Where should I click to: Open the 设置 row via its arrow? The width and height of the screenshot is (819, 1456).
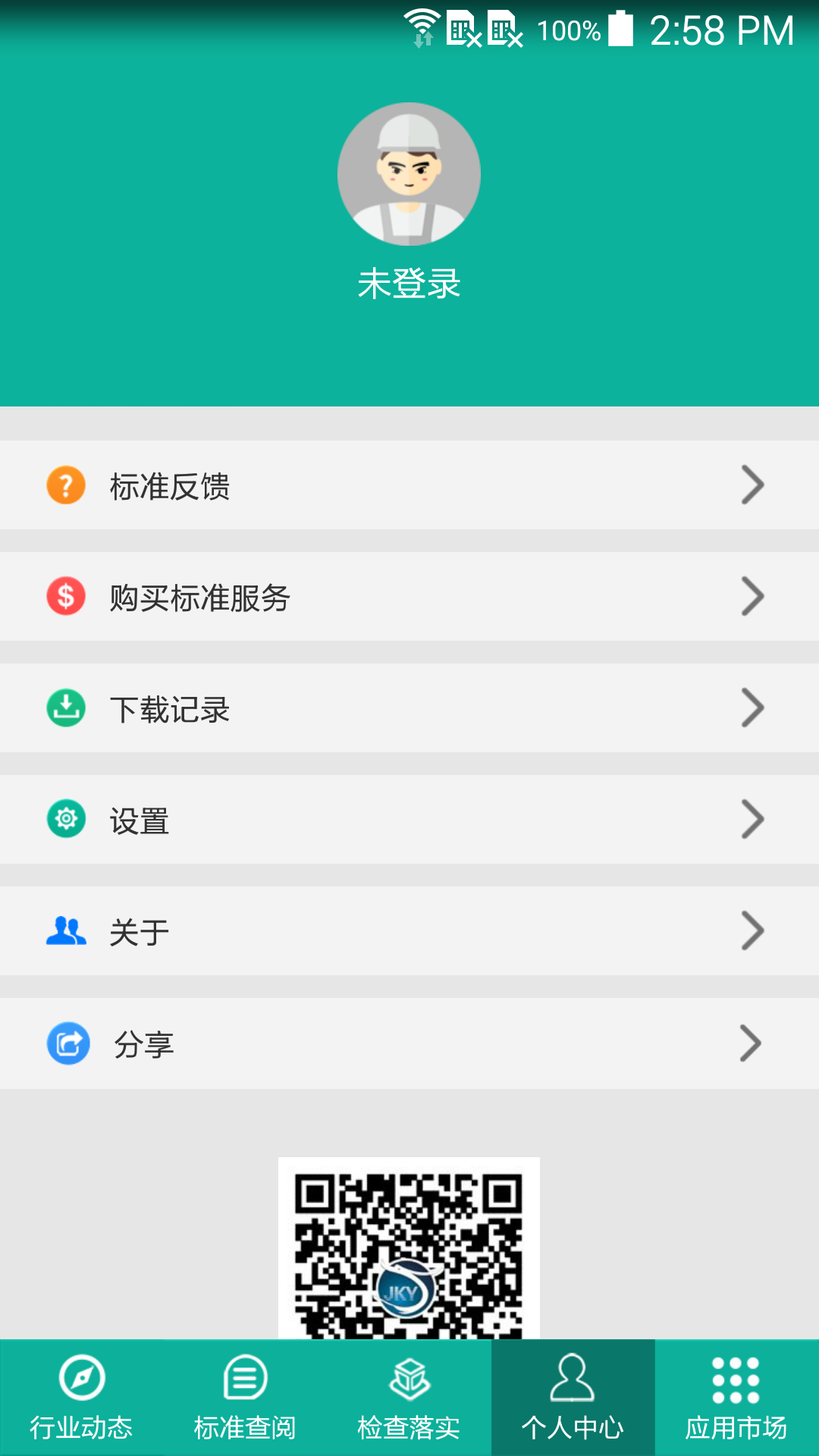pyautogui.click(x=752, y=819)
